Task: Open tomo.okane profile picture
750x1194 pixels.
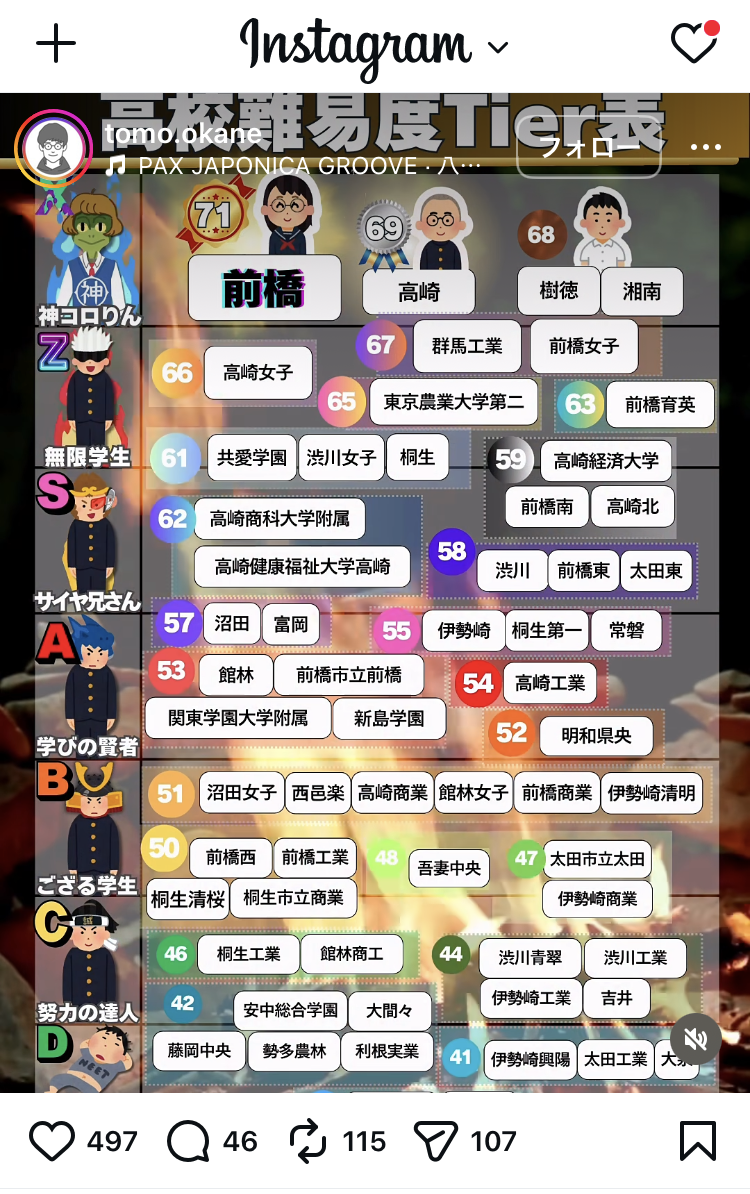Action: coord(51,148)
